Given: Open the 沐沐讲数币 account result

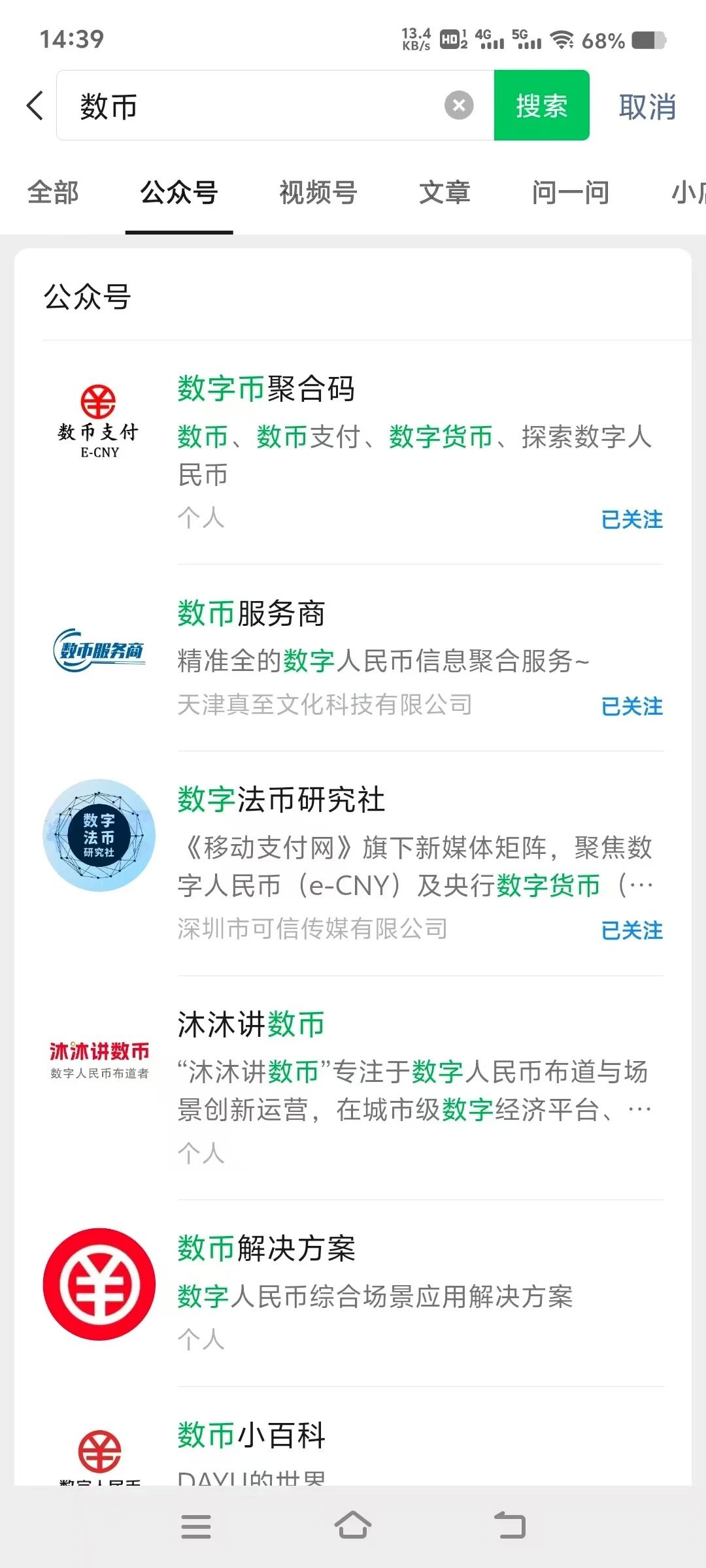Looking at the screenshot, I should (353, 1088).
